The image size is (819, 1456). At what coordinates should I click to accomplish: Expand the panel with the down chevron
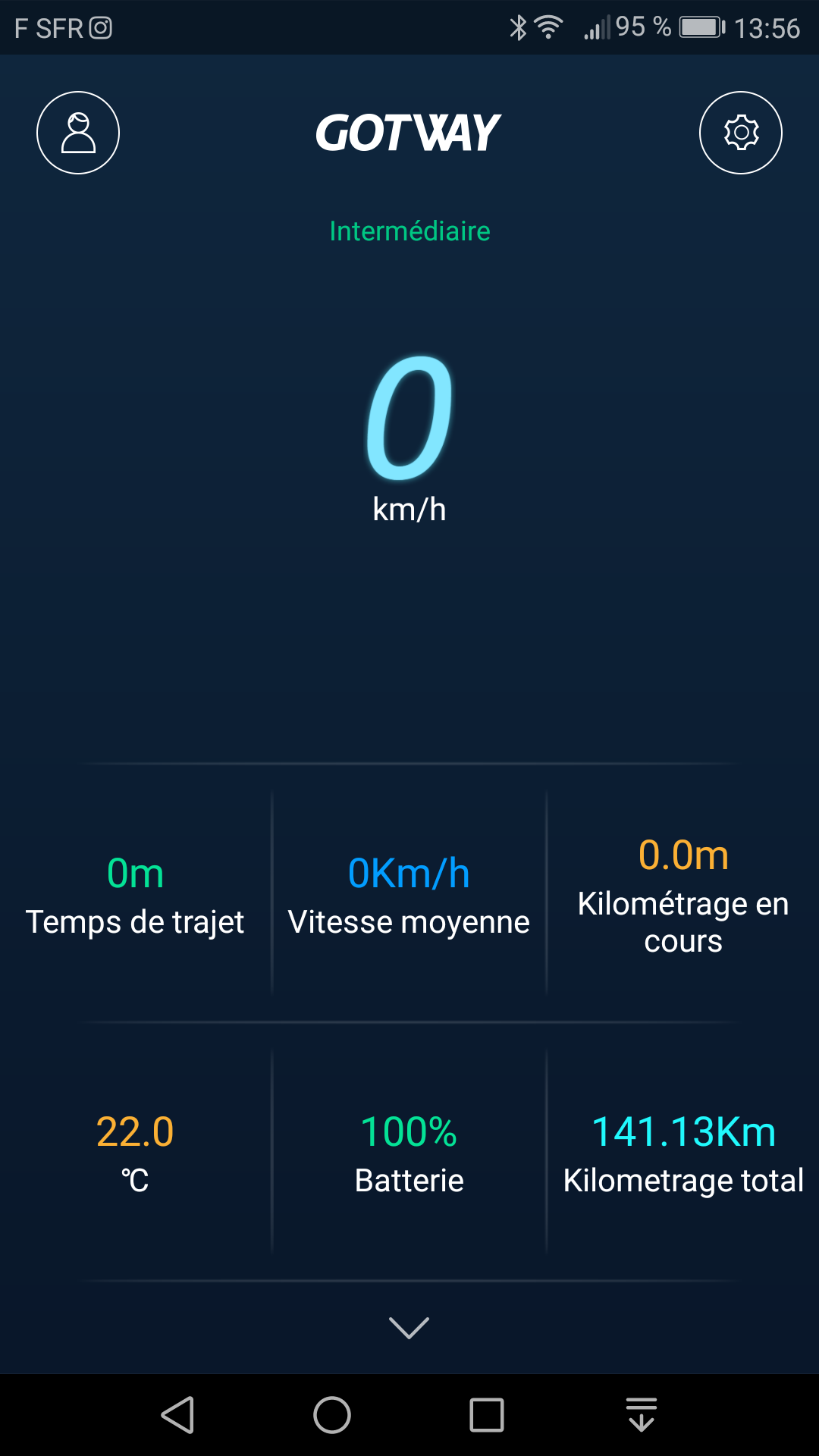coord(409,1328)
